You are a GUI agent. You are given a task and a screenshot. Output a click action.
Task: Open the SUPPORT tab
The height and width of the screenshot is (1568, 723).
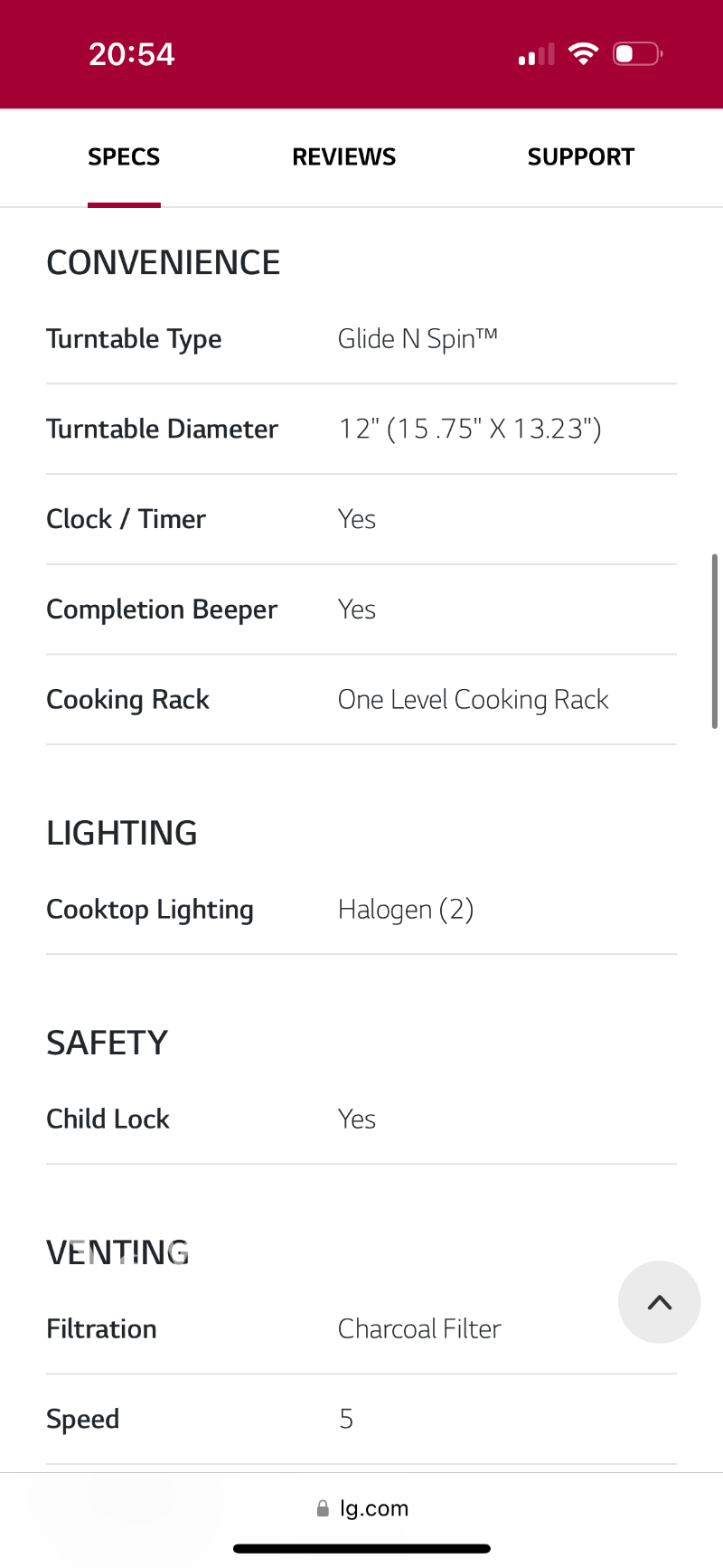point(581,156)
